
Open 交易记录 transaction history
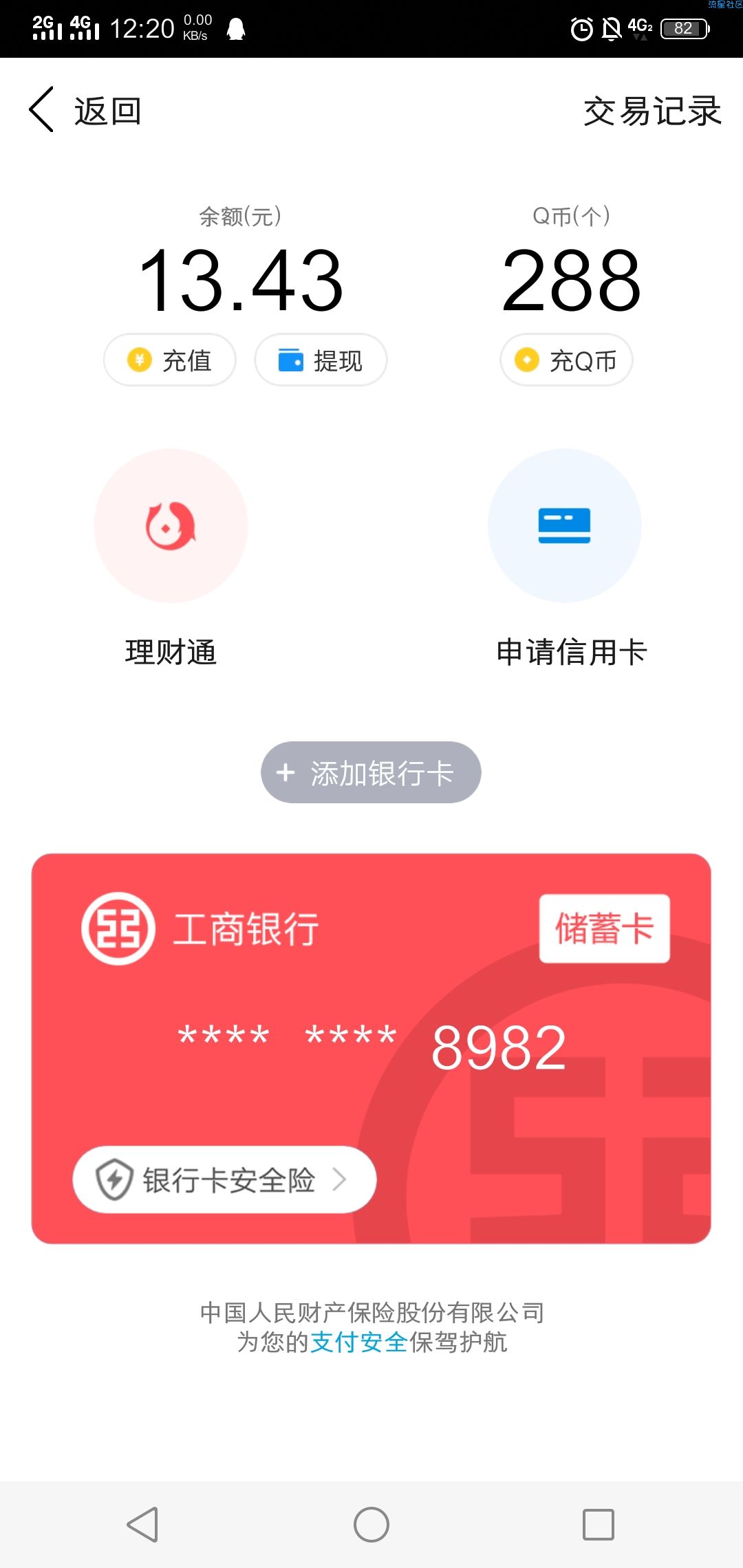point(652,111)
